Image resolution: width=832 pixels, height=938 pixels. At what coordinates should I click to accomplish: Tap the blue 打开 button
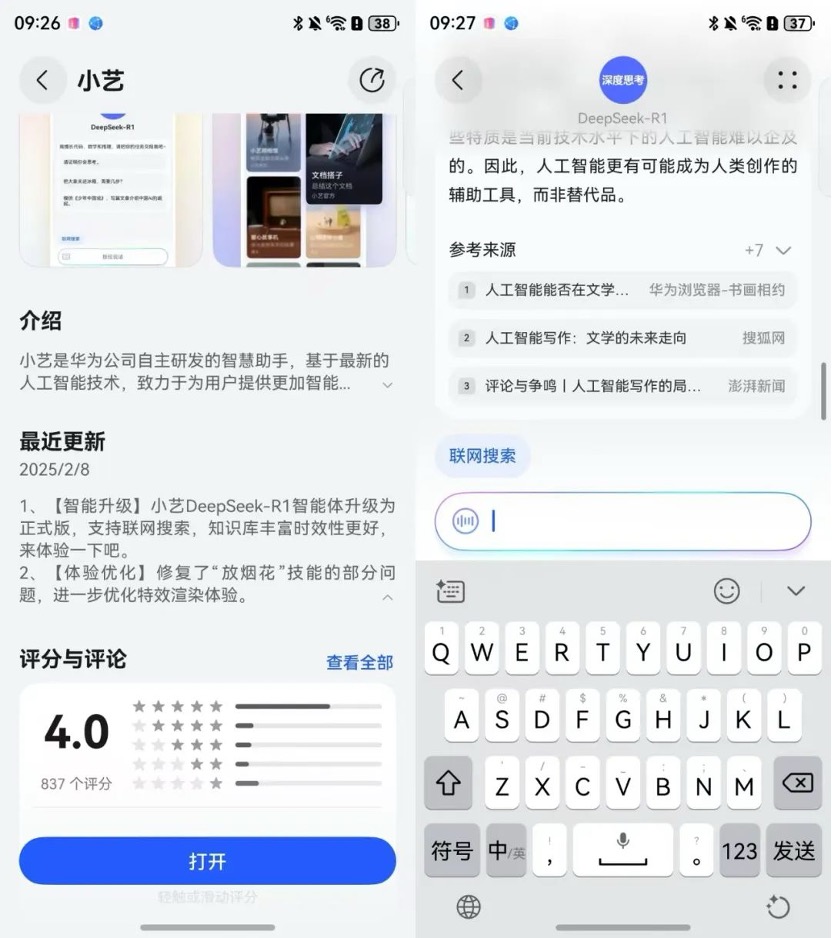coord(207,861)
